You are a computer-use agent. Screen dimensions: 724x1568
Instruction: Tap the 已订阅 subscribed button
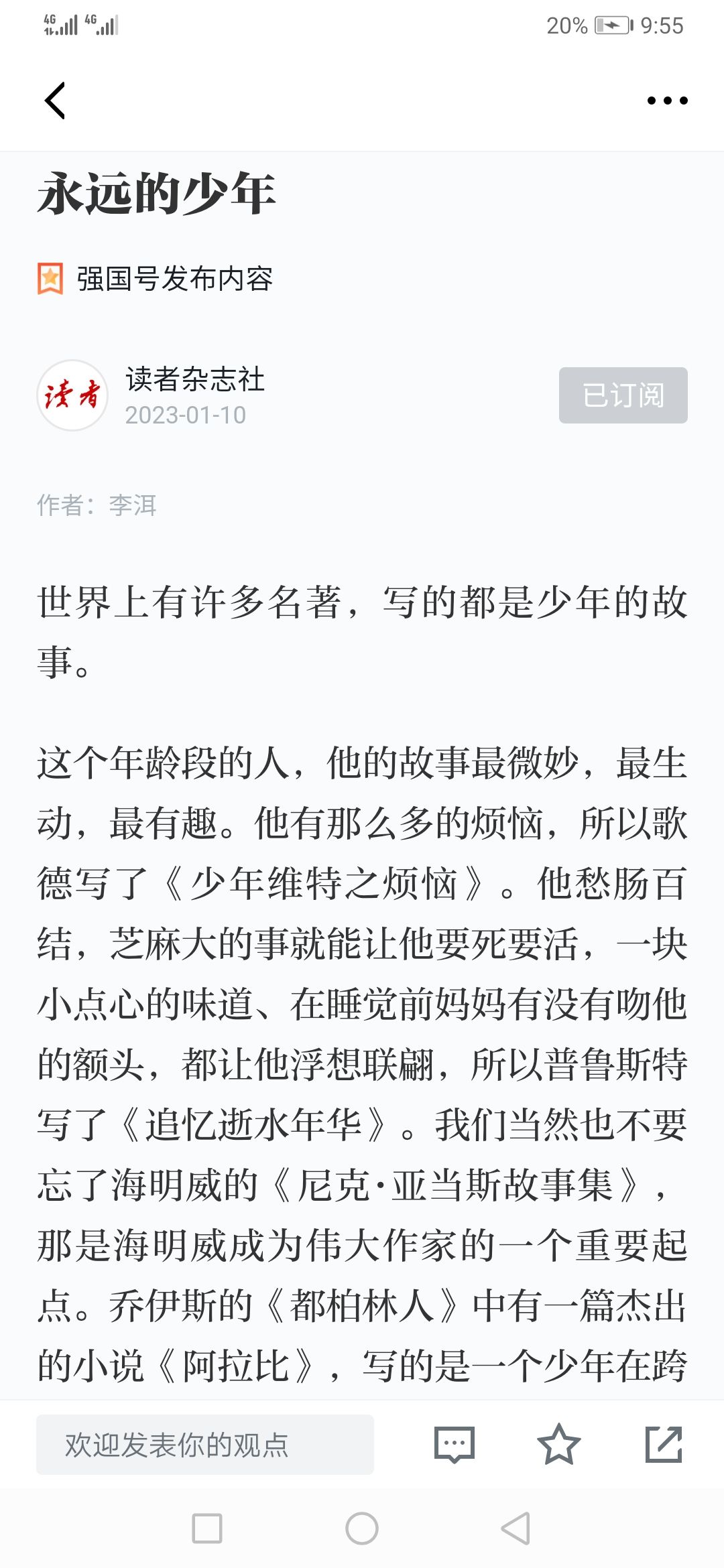623,395
